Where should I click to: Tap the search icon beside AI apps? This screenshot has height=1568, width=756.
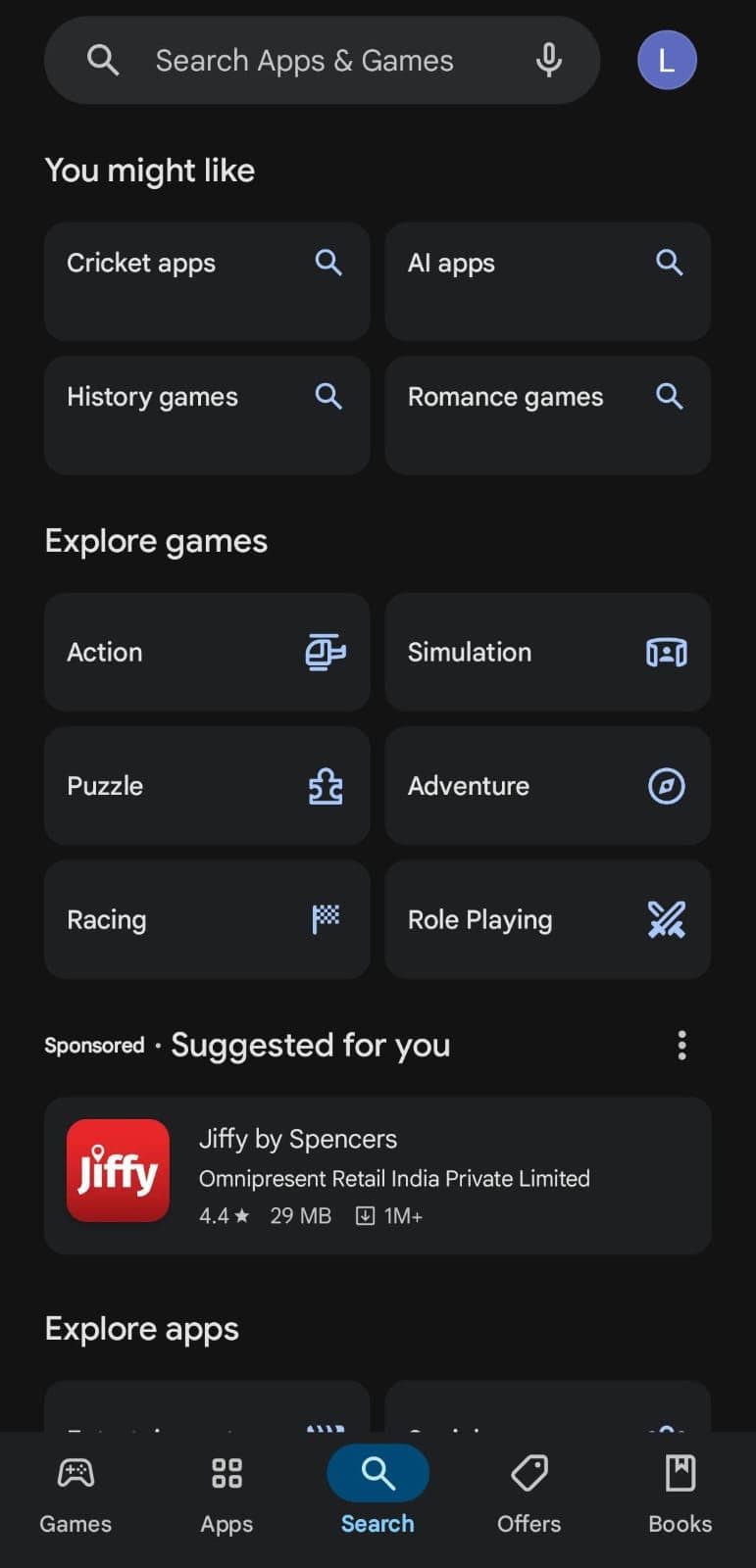click(x=668, y=262)
